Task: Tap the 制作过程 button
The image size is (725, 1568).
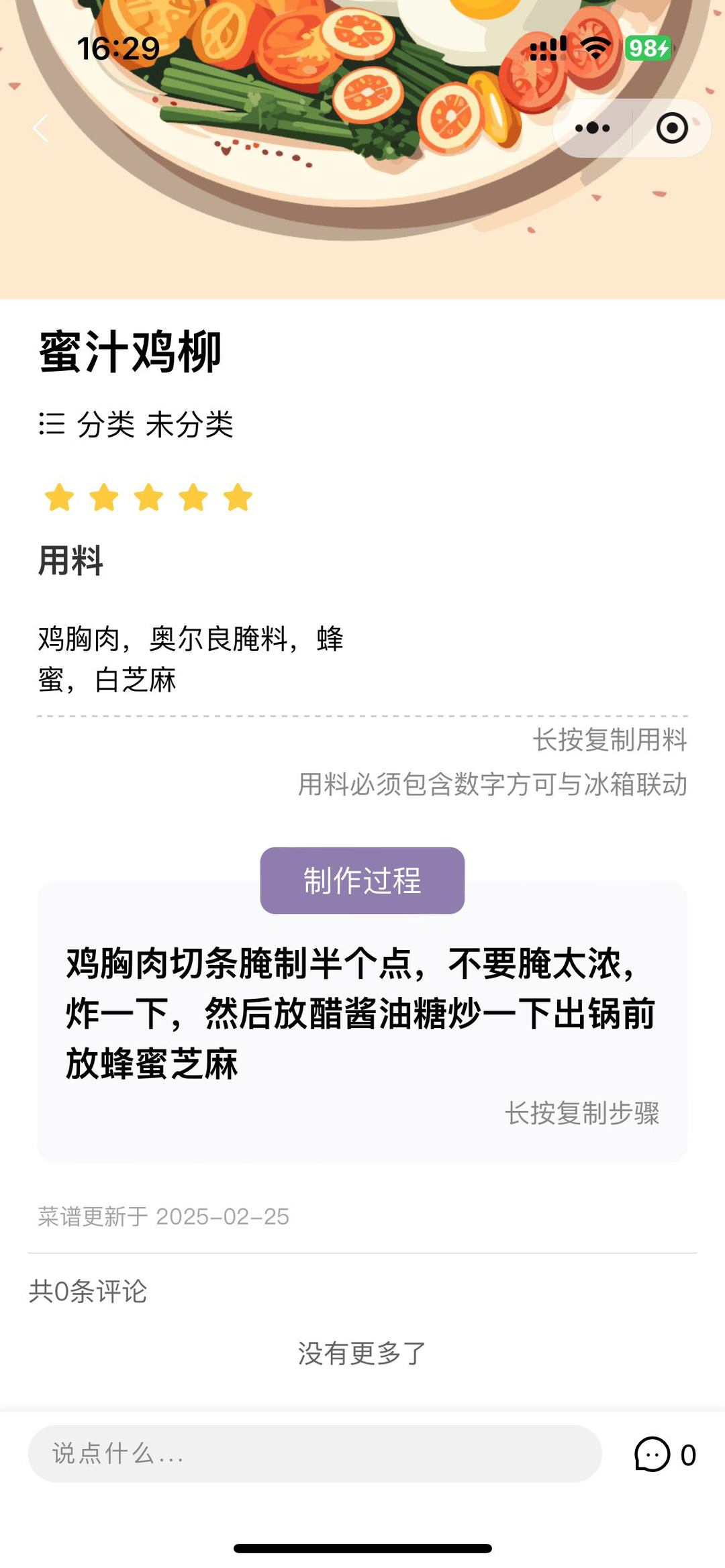Action: tap(362, 880)
